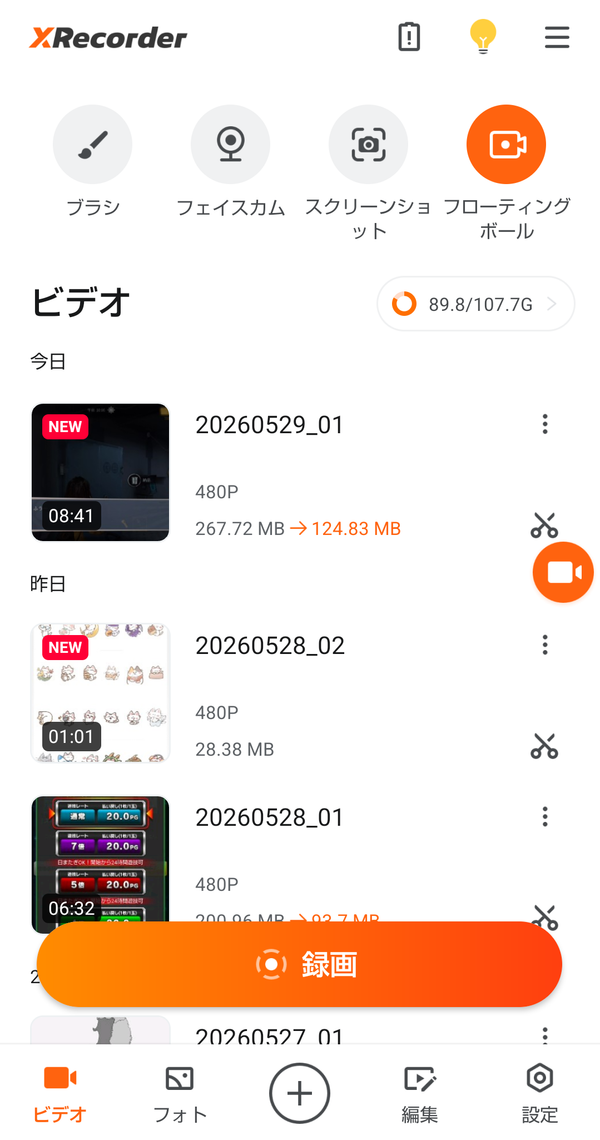Play the 20260529_01 video thumbnail
The image size is (600, 1140).
point(100,472)
